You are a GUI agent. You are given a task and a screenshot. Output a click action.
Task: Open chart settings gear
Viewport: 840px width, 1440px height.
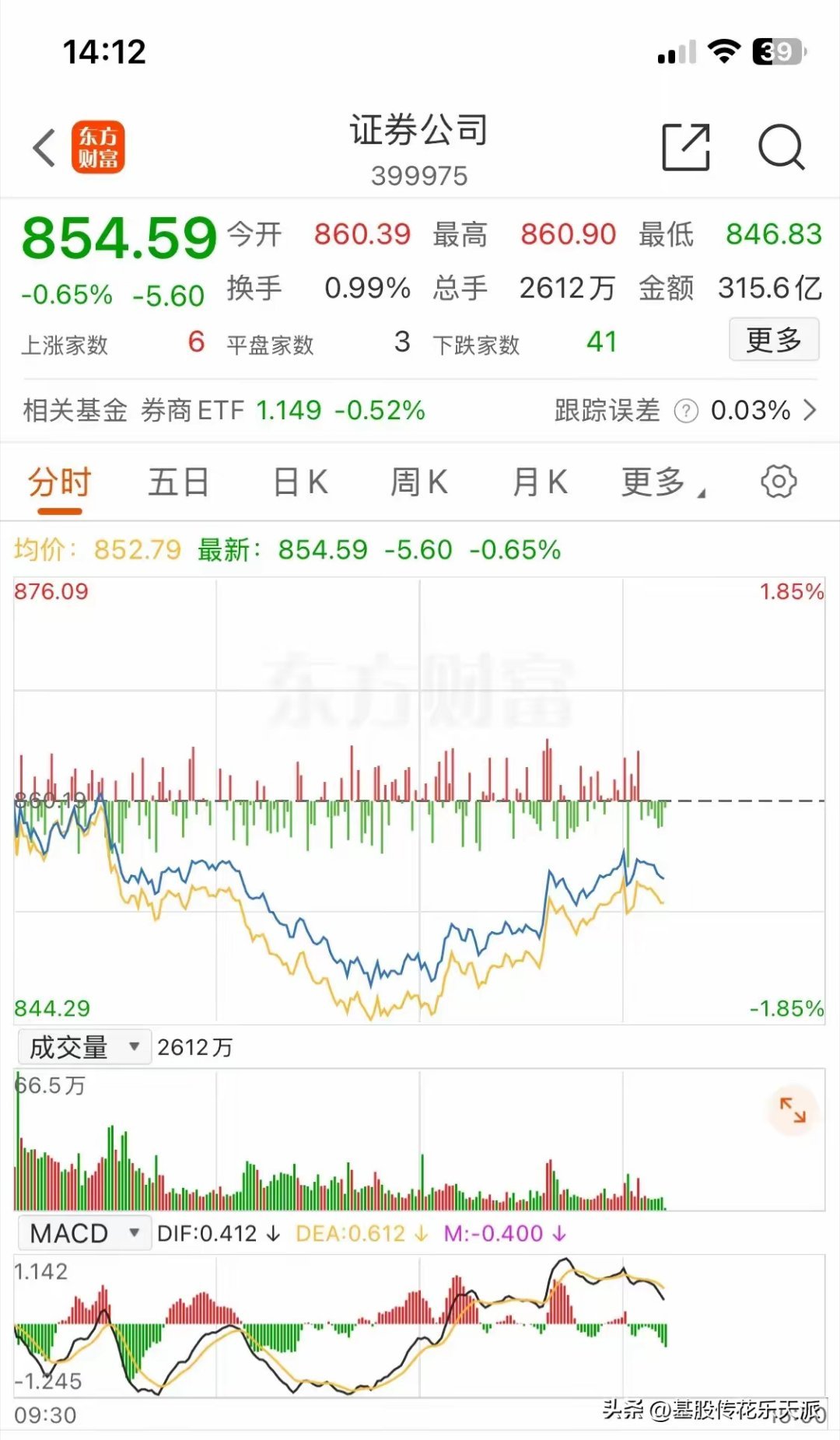(x=779, y=482)
